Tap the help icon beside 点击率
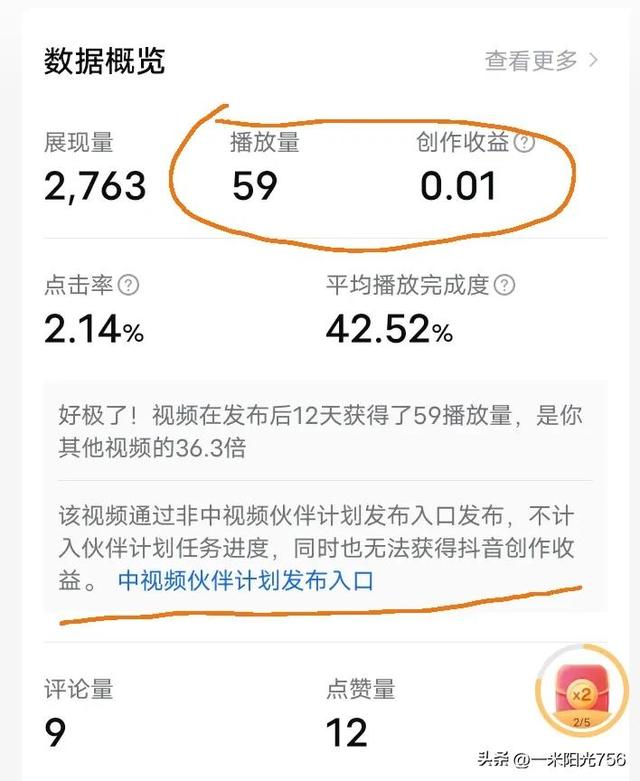The height and width of the screenshot is (781, 640). click(128, 286)
